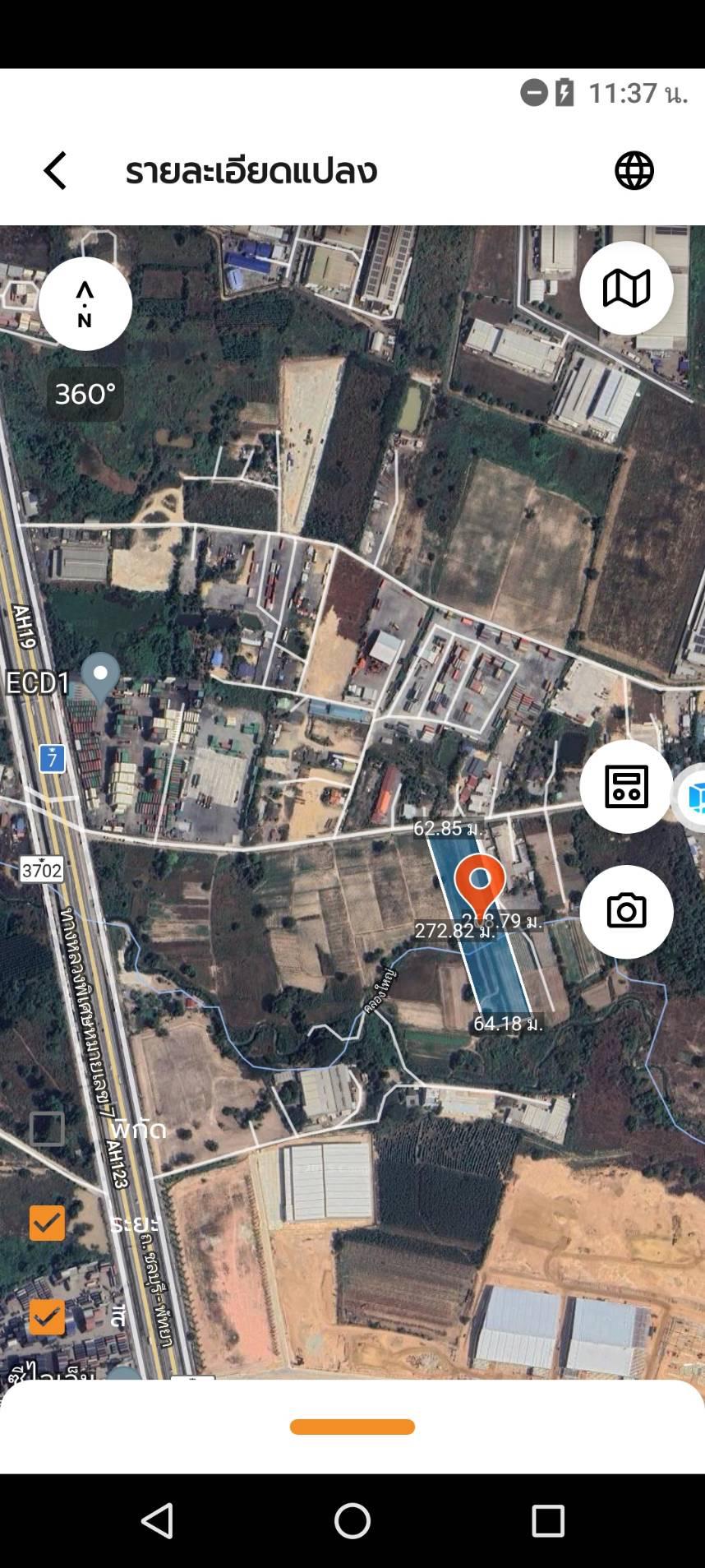The height and width of the screenshot is (1568, 705).
Task: Open recent apps from navigation bar
Action: click(548, 1521)
